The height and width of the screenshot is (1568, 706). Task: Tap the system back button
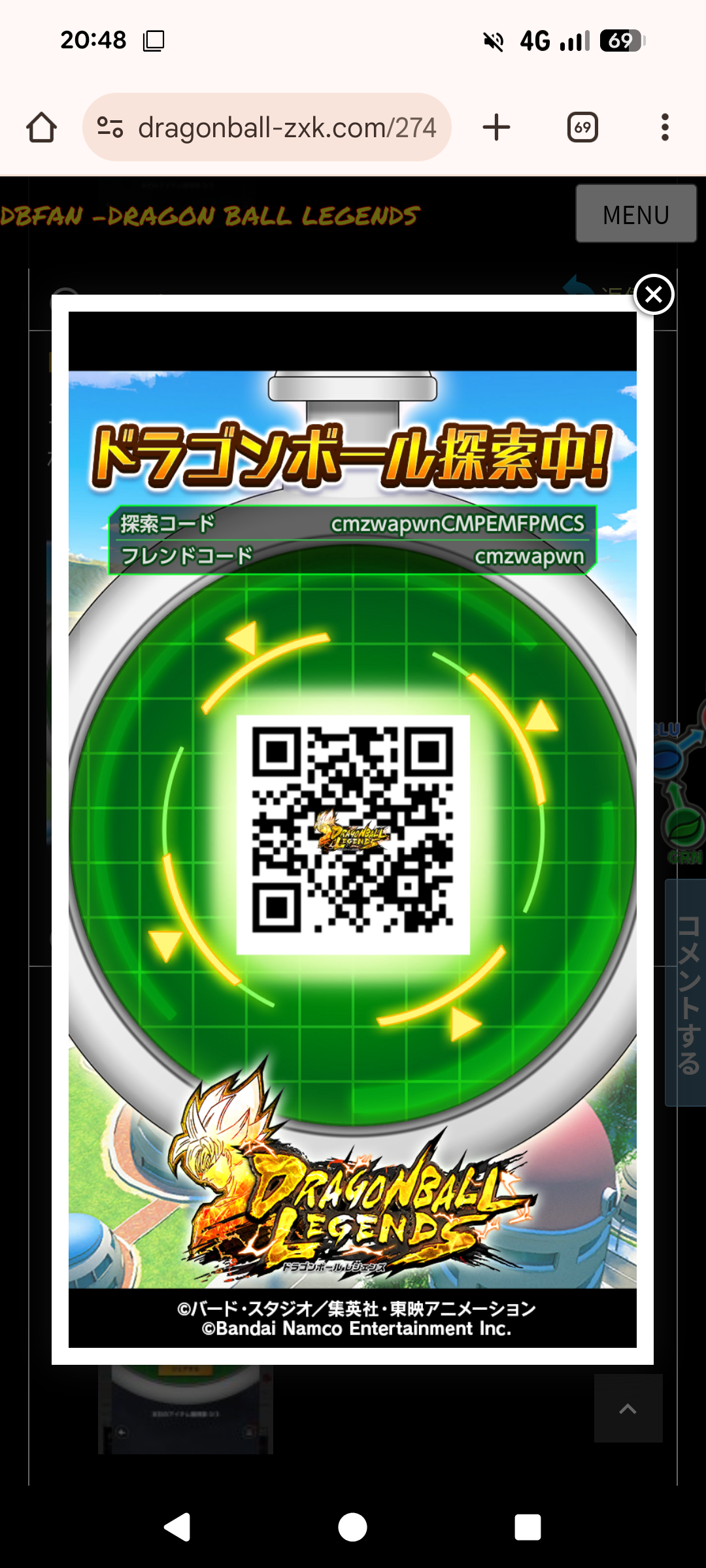177,1527
